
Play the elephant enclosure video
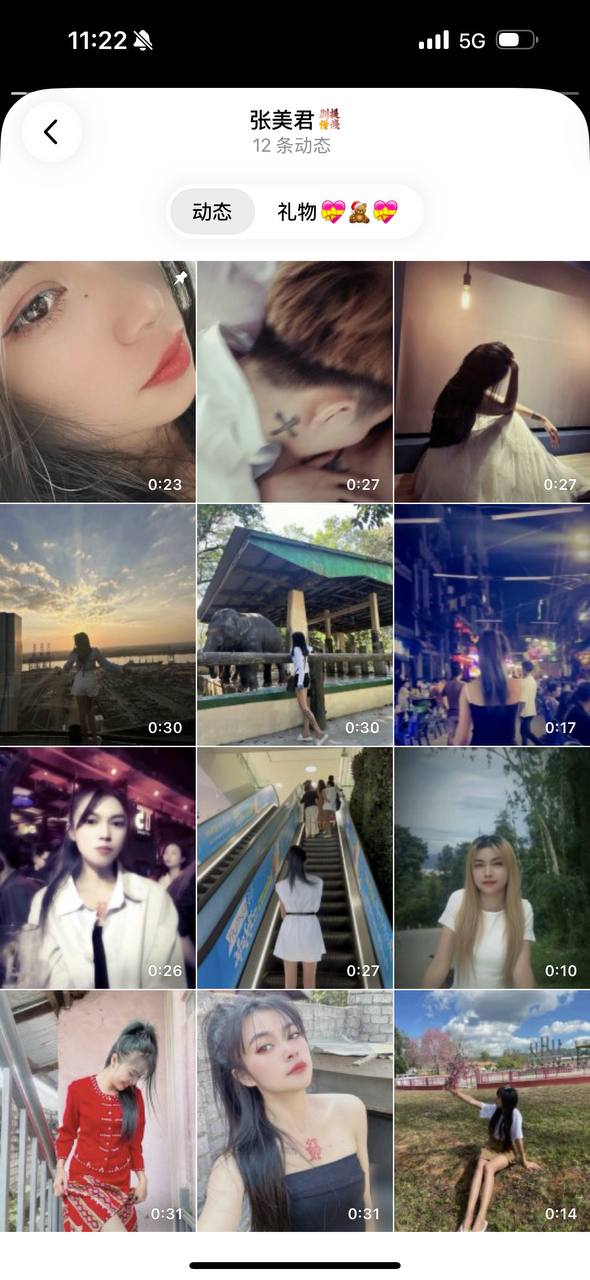point(295,625)
